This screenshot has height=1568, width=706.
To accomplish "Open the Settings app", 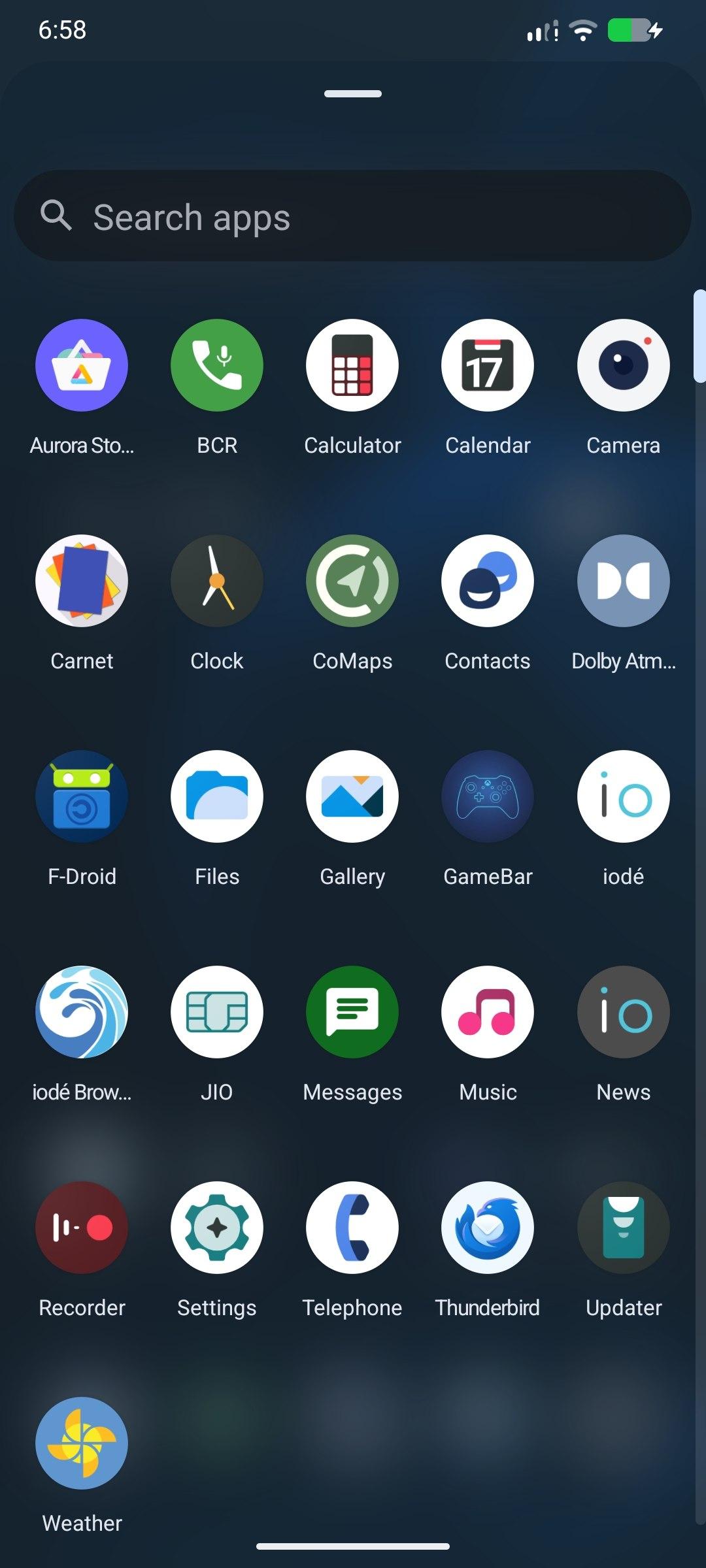I will coord(217,1228).
